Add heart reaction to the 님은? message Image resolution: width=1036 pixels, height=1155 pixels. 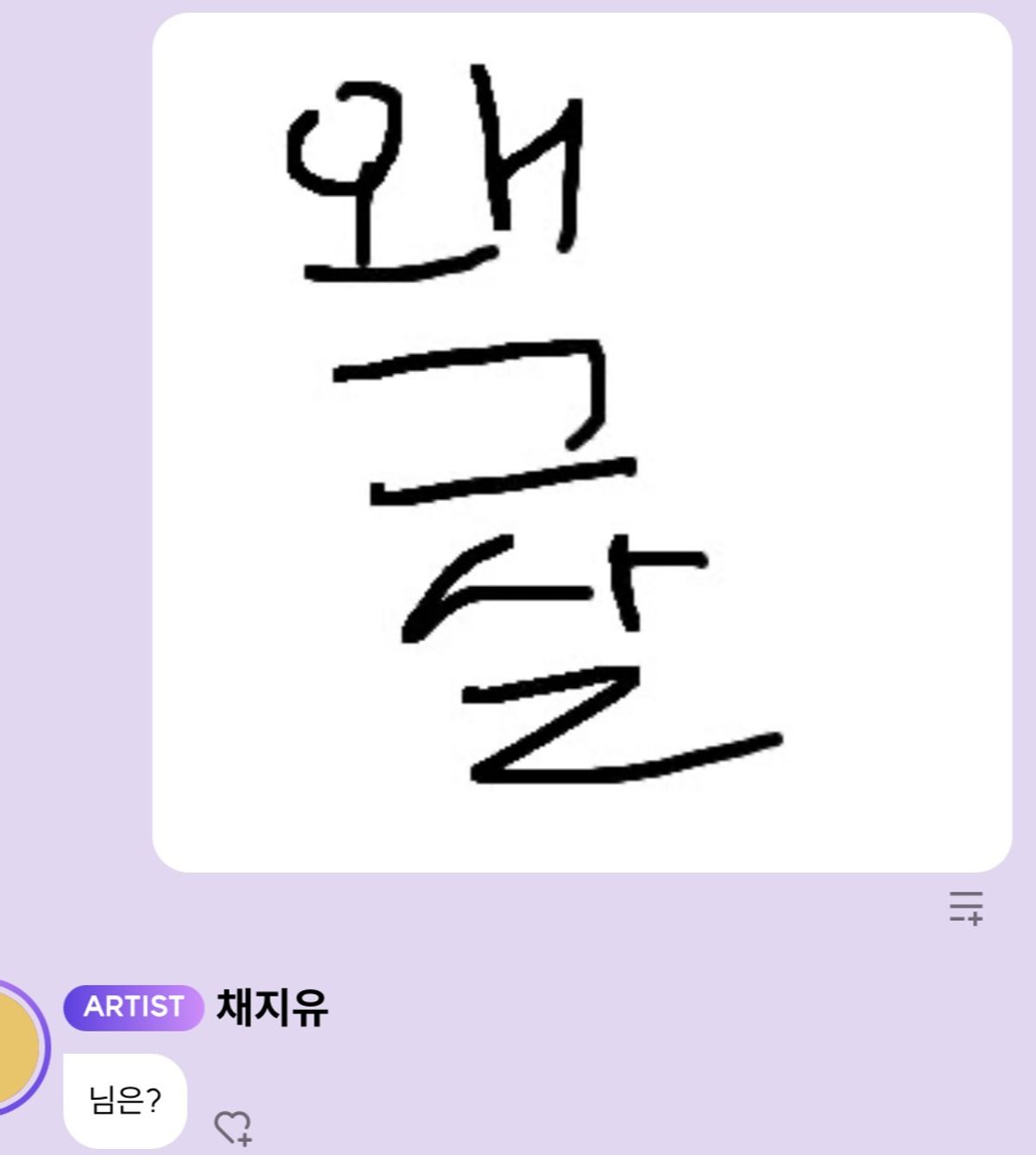[x=232, y=1127]
